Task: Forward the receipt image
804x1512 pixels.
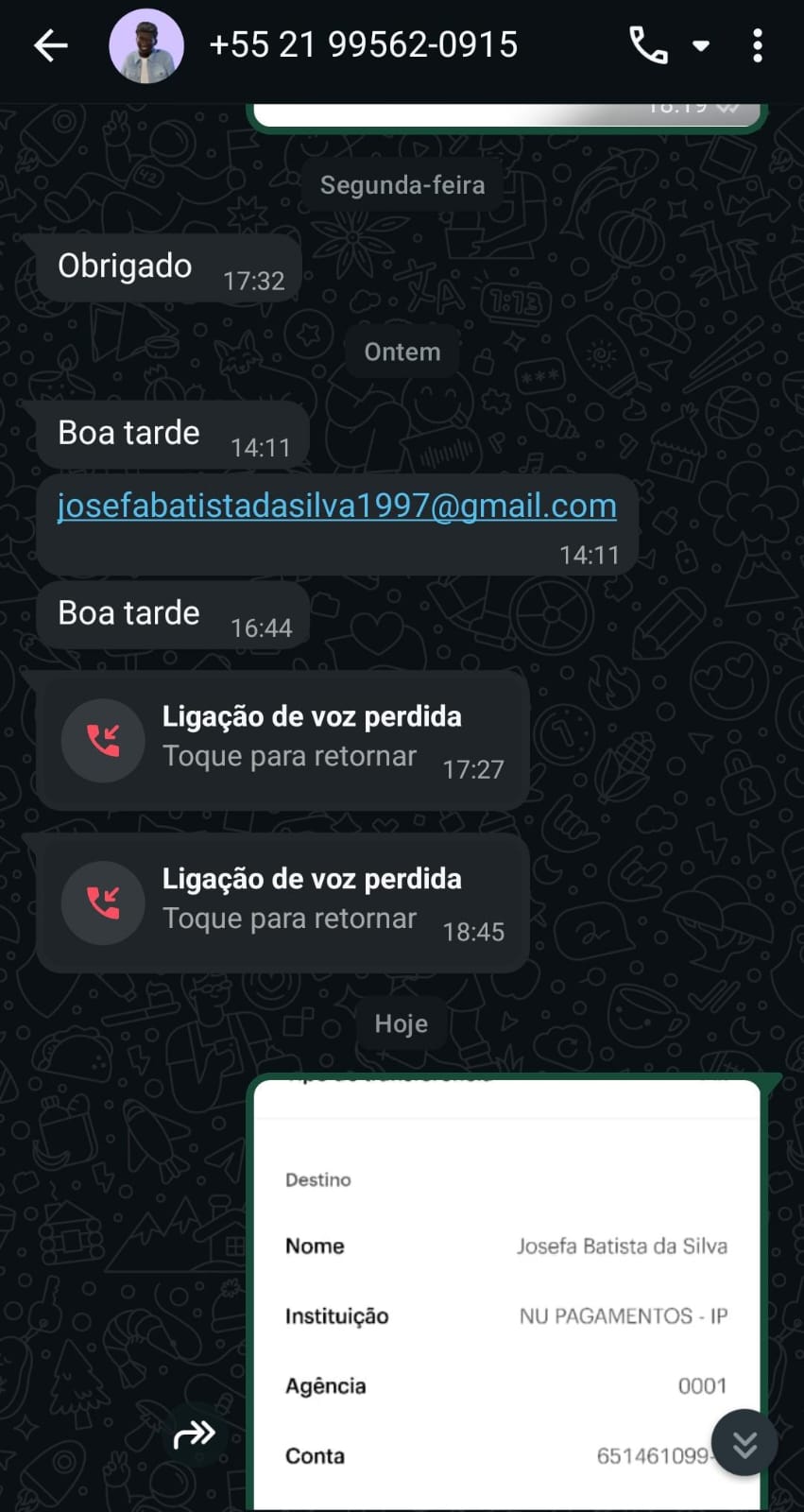Action: [x=195, y=1435]
